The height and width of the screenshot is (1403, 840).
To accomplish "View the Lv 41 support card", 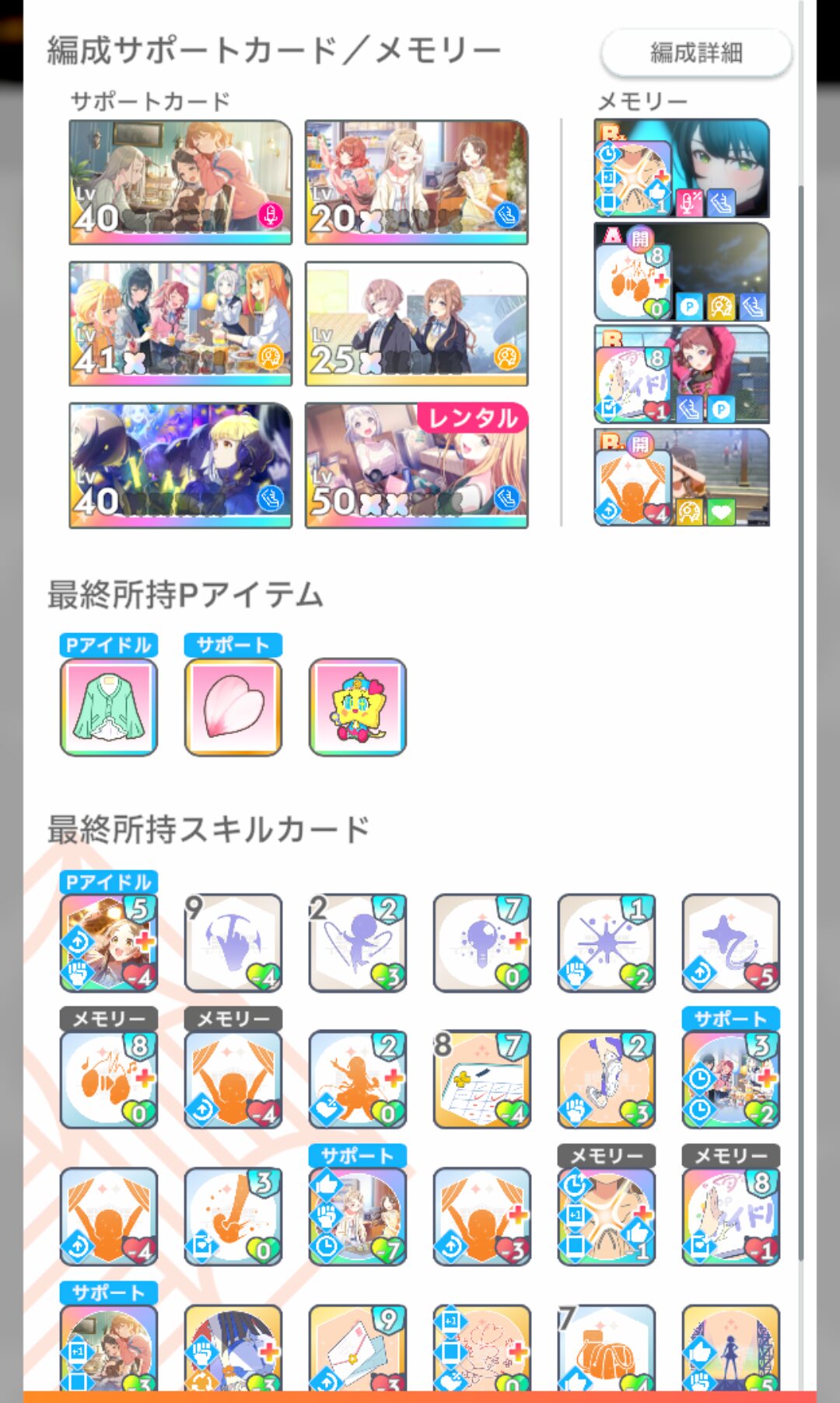I will (180, 324).
